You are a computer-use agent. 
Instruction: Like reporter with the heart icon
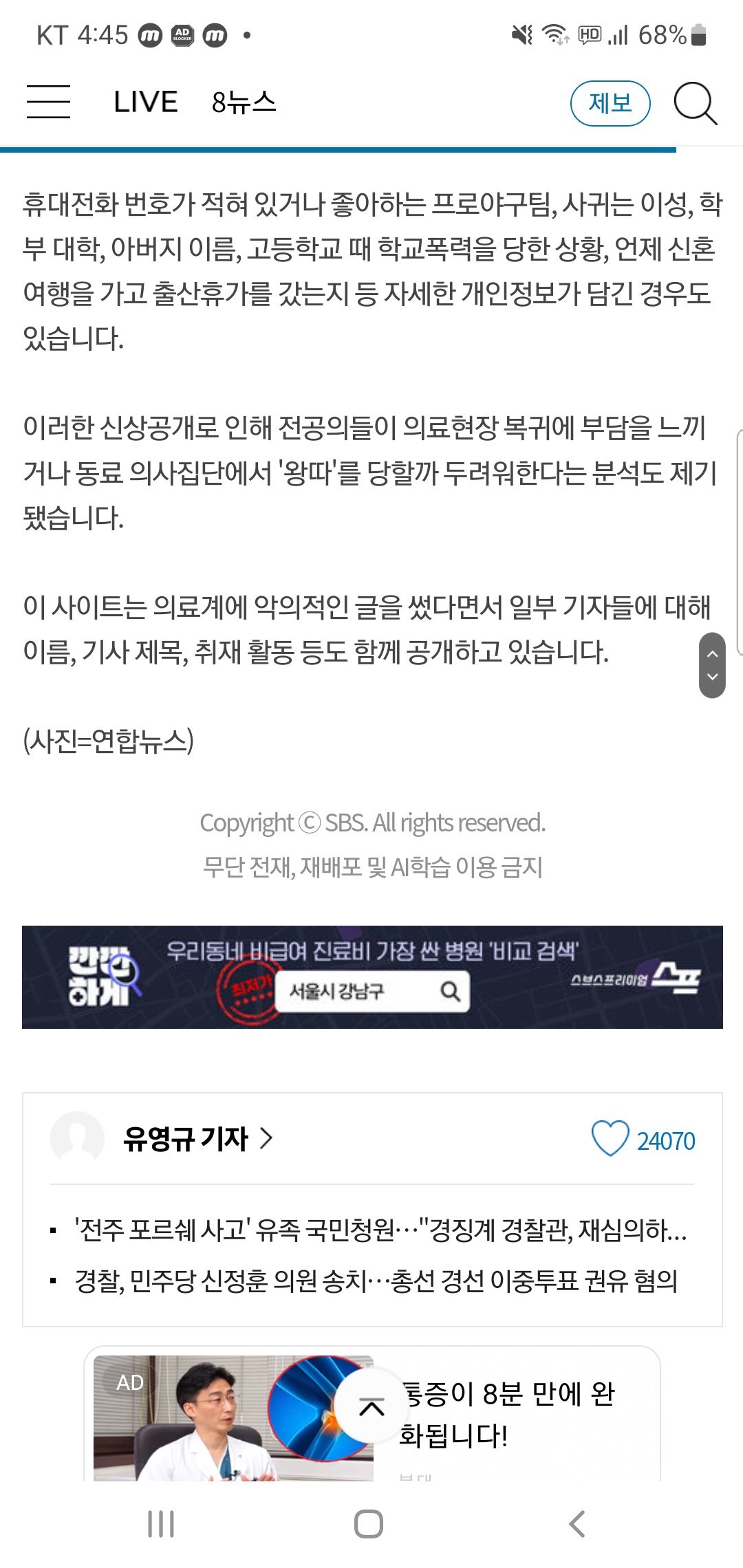(610, 1139)
